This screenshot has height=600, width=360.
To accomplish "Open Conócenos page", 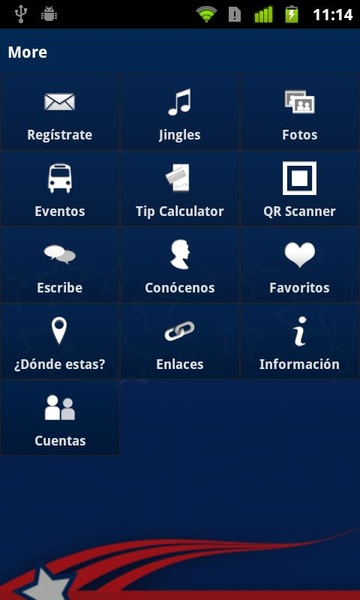I will 180,265.
